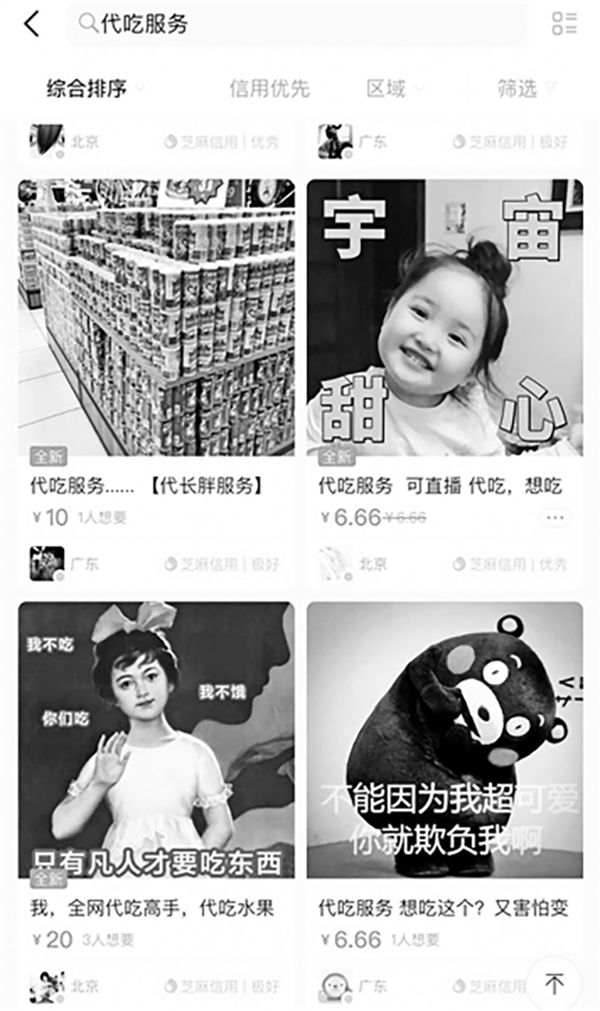
Task: View the 想吃这个？又害怕变 listing
Action: coord(444,740)
